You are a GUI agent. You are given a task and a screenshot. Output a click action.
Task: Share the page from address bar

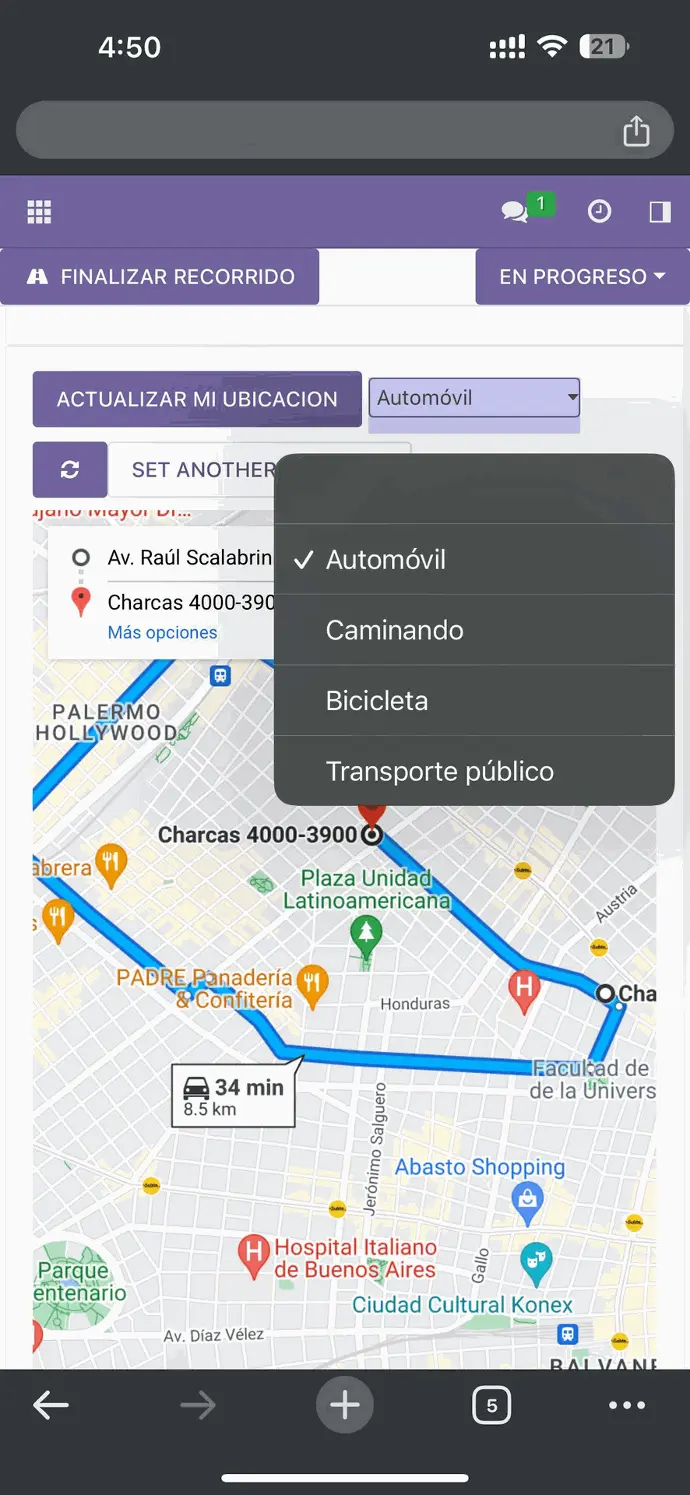click(x=636, y=131)
